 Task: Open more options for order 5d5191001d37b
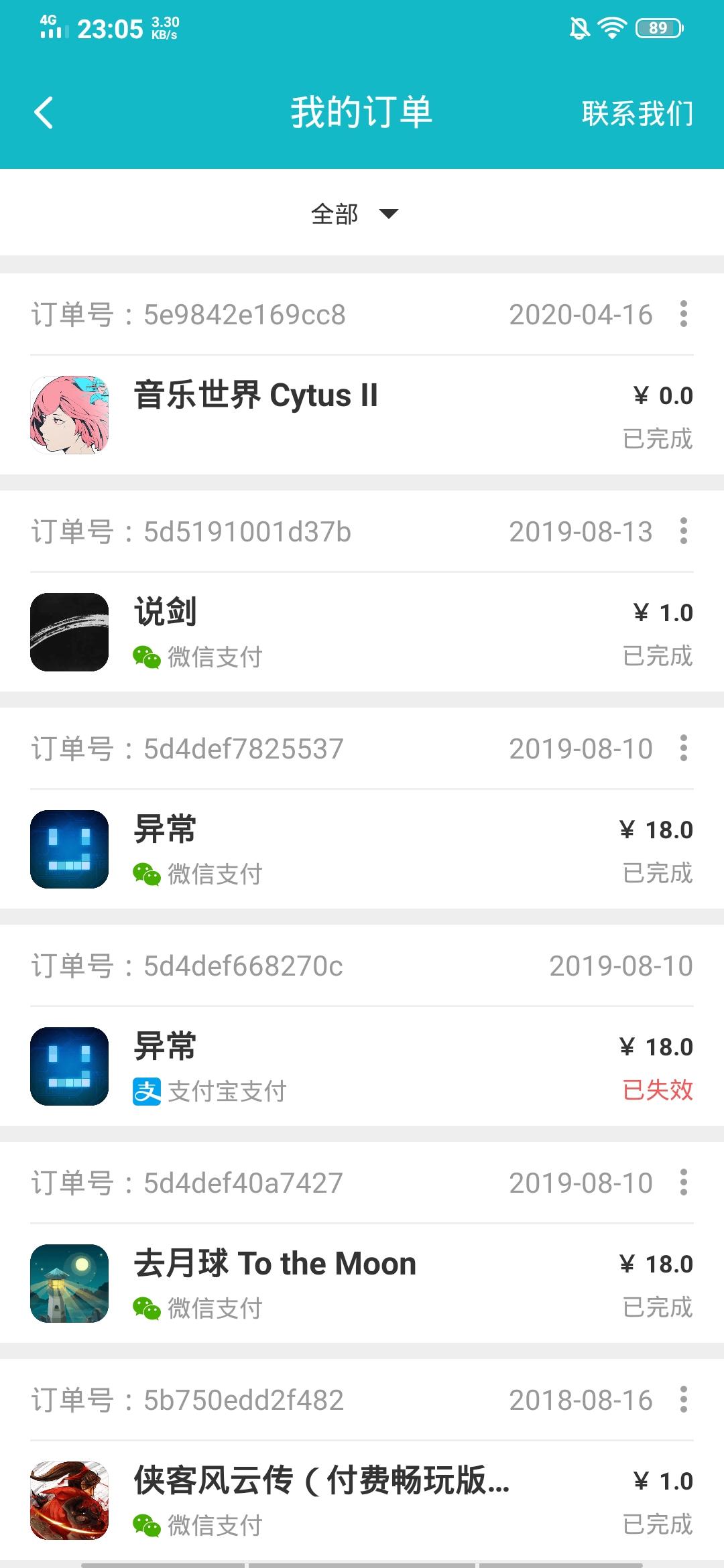tap(683, 531)
